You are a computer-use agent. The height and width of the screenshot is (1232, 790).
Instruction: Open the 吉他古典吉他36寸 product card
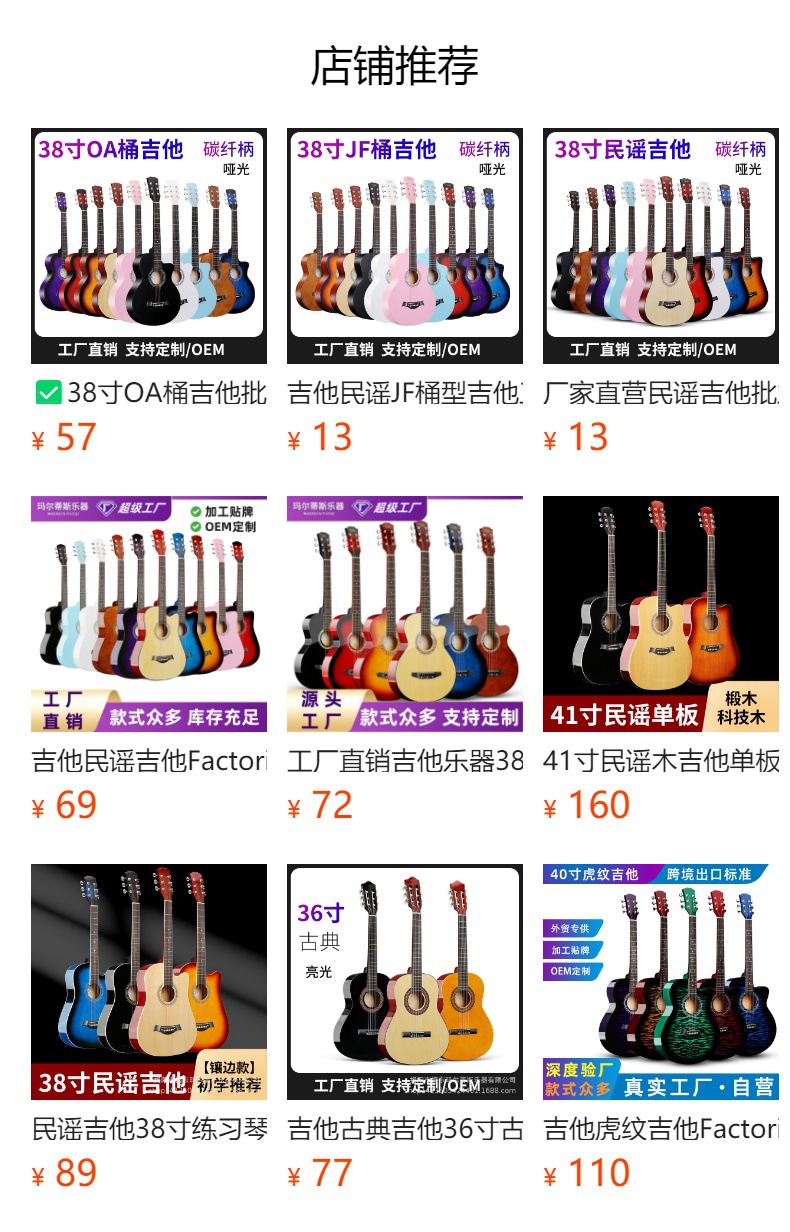tap(405, 982)
